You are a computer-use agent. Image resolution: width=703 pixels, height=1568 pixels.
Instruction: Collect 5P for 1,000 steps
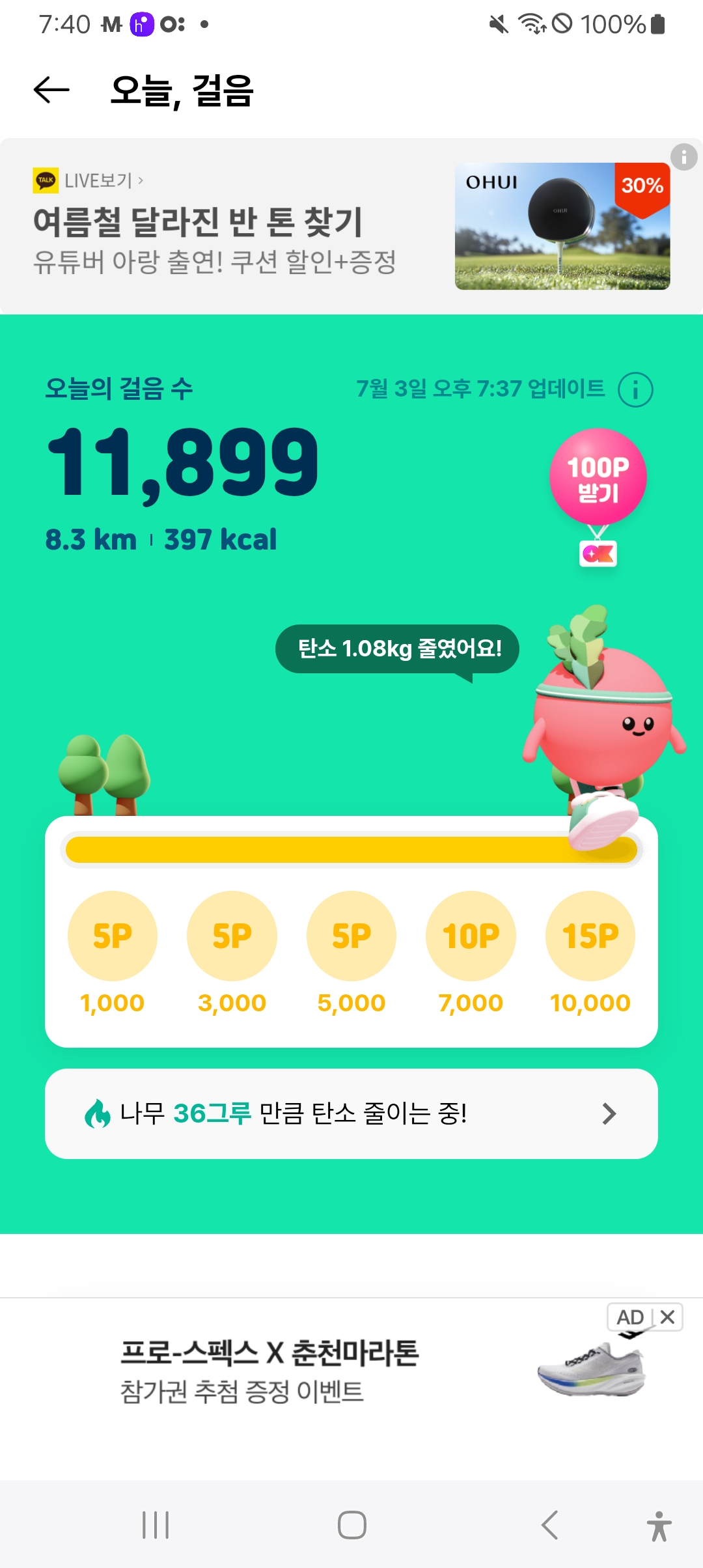click(x=113, y=936)
